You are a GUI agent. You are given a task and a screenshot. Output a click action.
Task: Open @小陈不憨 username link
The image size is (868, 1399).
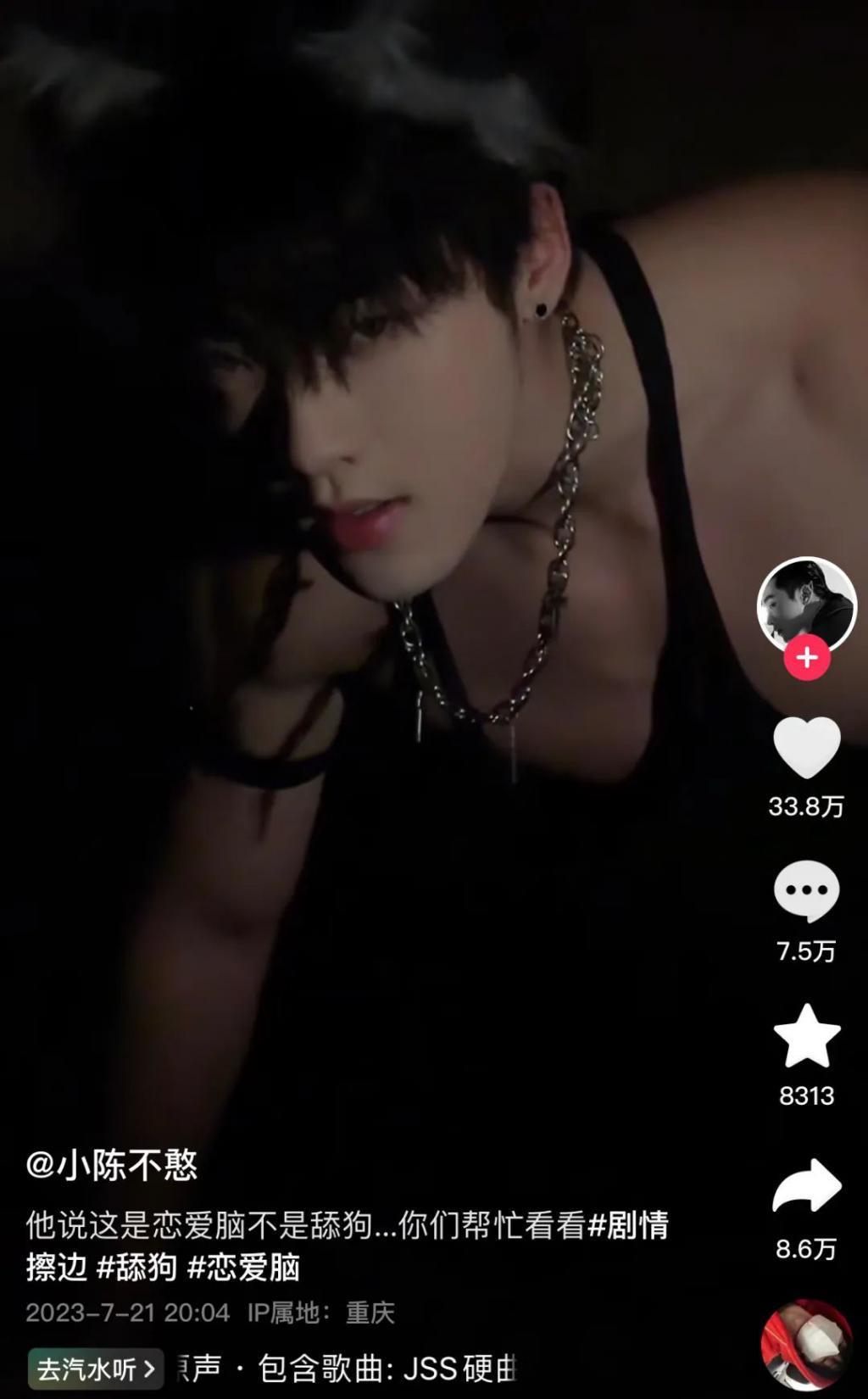112,1166
